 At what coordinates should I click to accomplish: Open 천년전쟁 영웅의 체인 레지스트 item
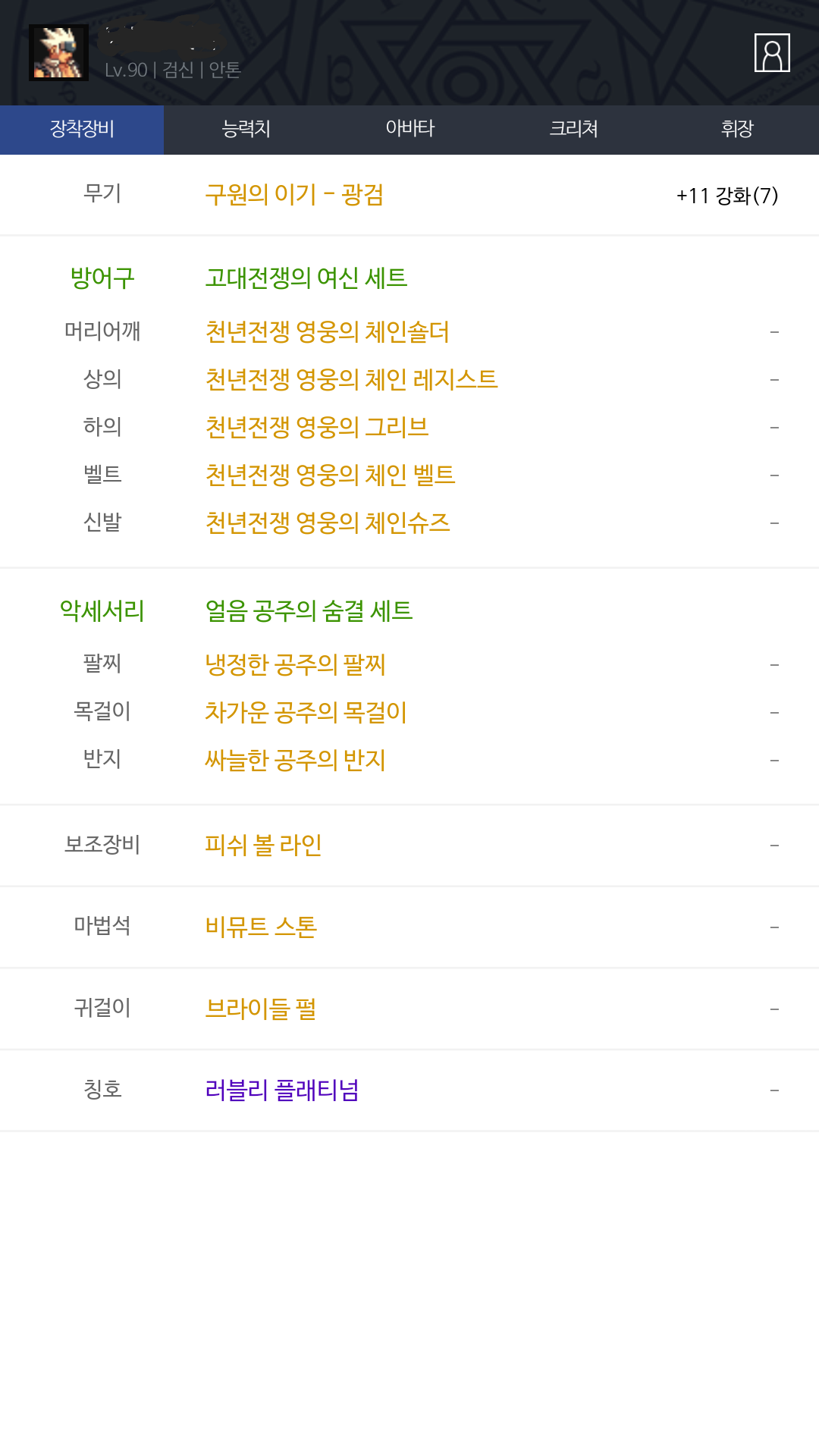351,379
